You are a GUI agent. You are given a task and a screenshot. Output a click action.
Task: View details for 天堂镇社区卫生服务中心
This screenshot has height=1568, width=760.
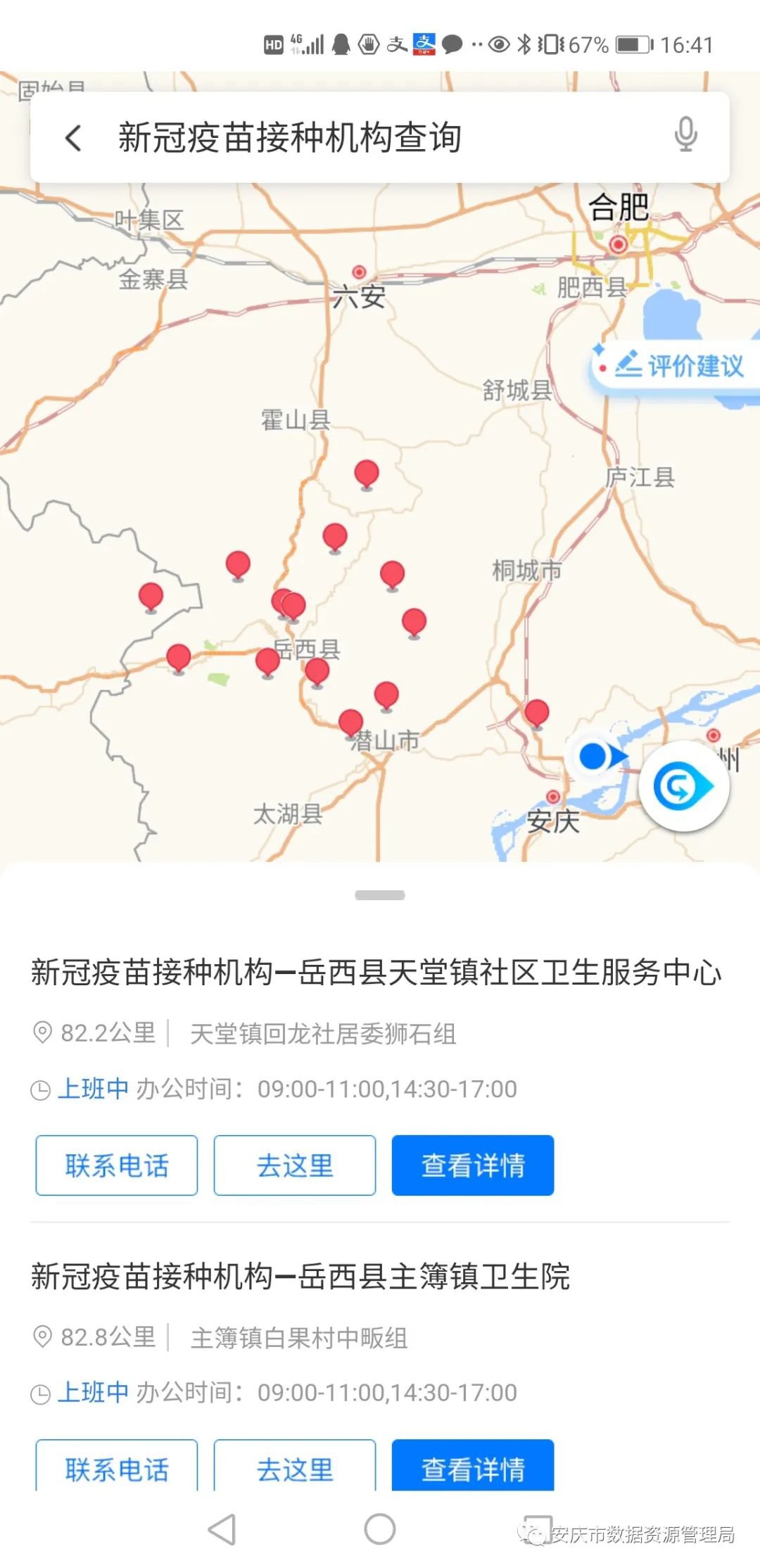coord(473,1165)
